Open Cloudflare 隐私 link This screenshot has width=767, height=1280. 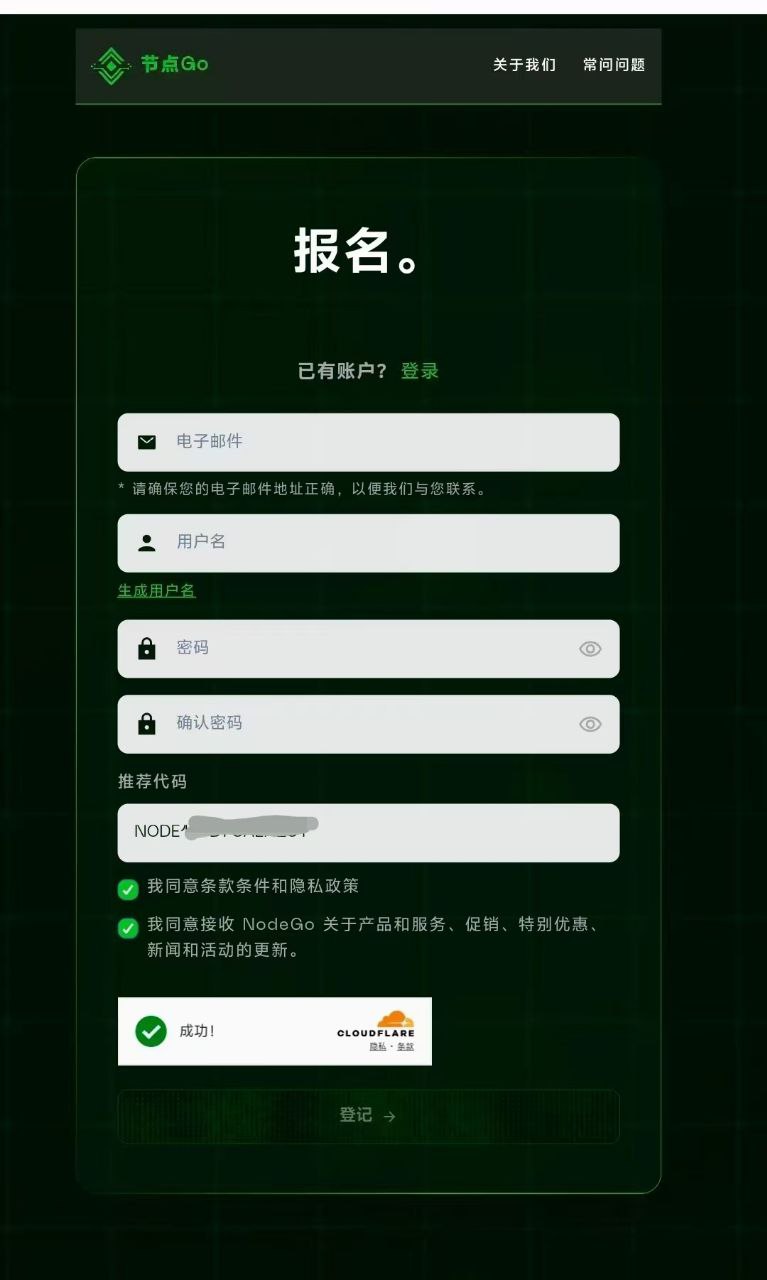[x=377, y=1046]
